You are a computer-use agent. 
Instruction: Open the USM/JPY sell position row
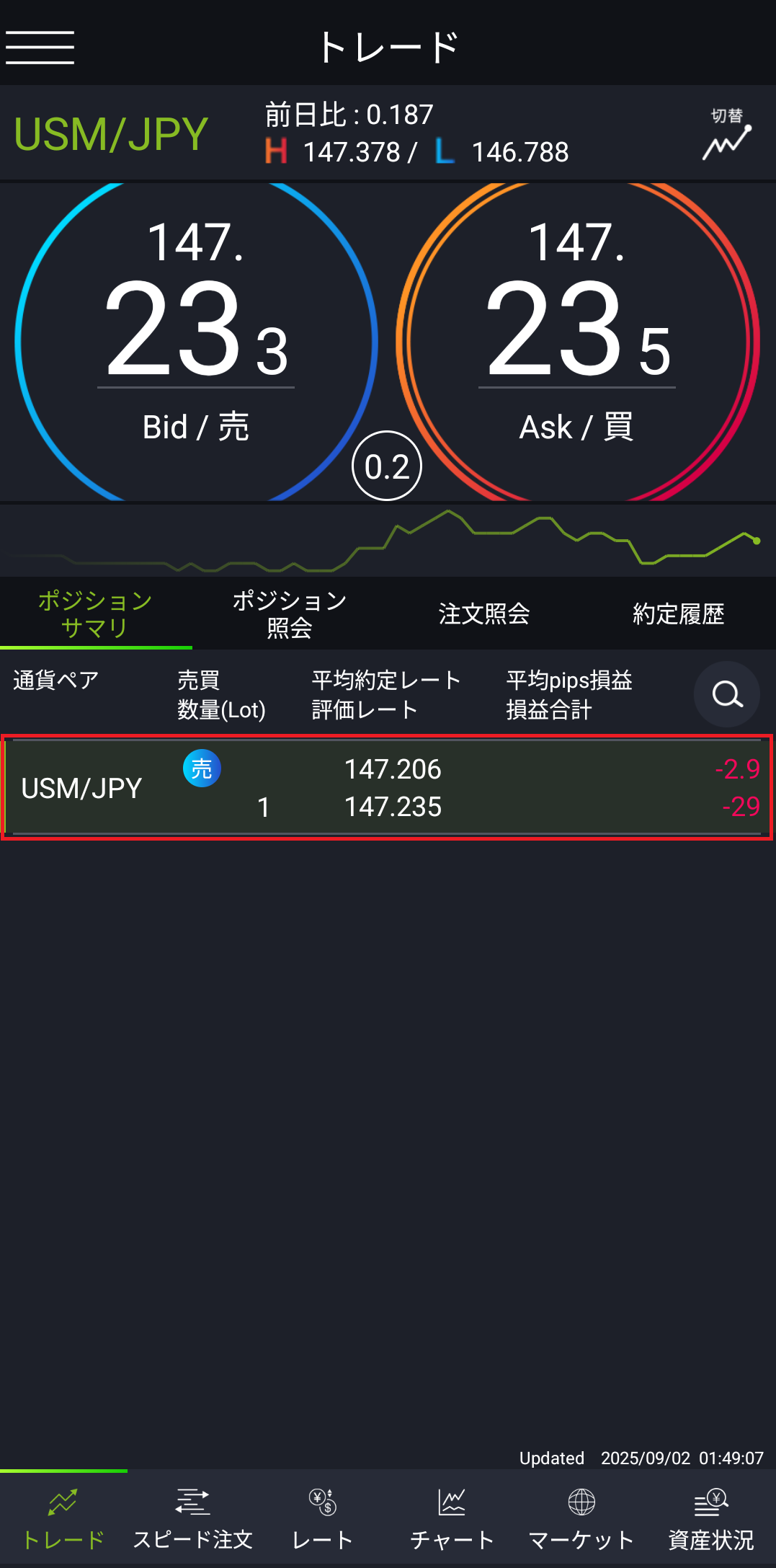tap(387, 788)
